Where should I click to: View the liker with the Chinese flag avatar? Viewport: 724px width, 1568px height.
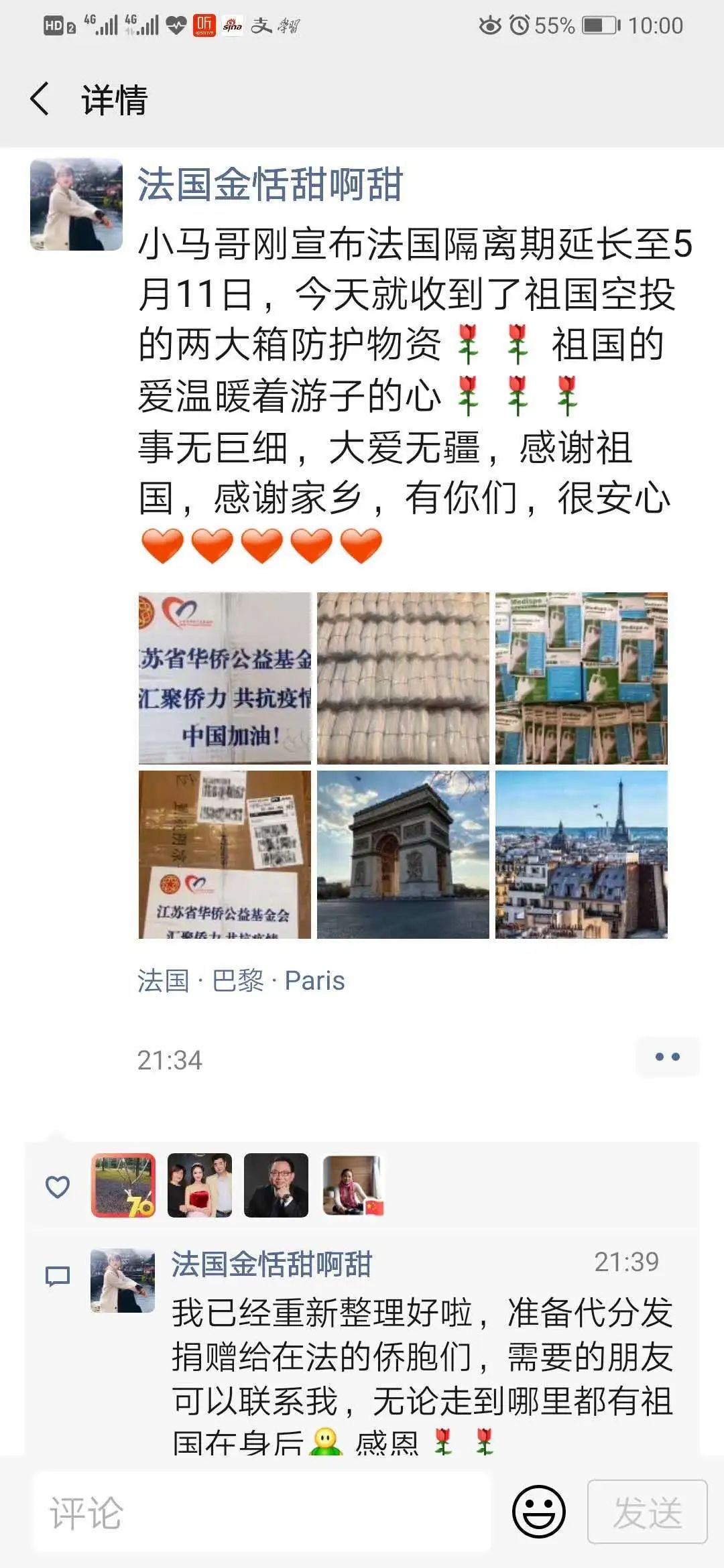353,1185
